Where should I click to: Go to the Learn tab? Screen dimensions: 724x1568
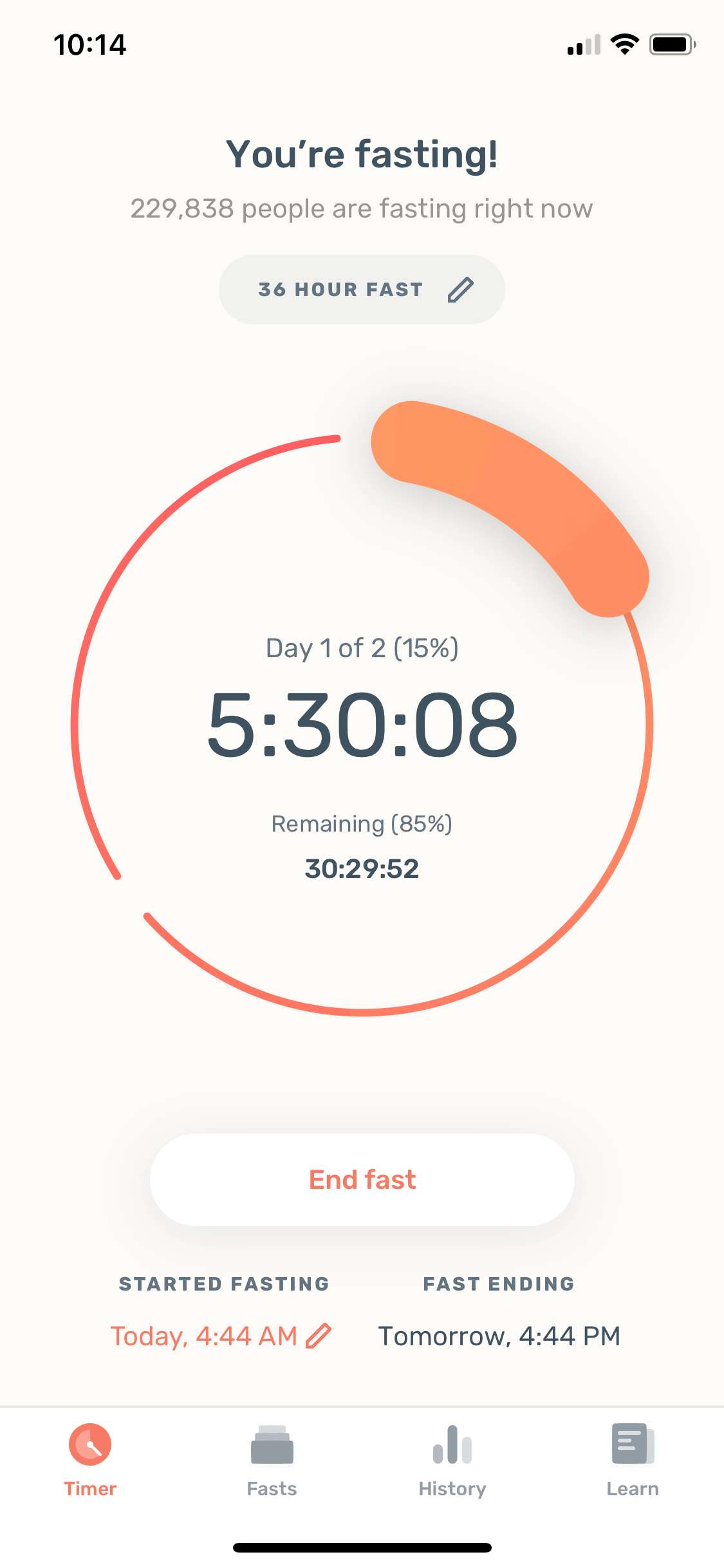tap(633, 1461)
